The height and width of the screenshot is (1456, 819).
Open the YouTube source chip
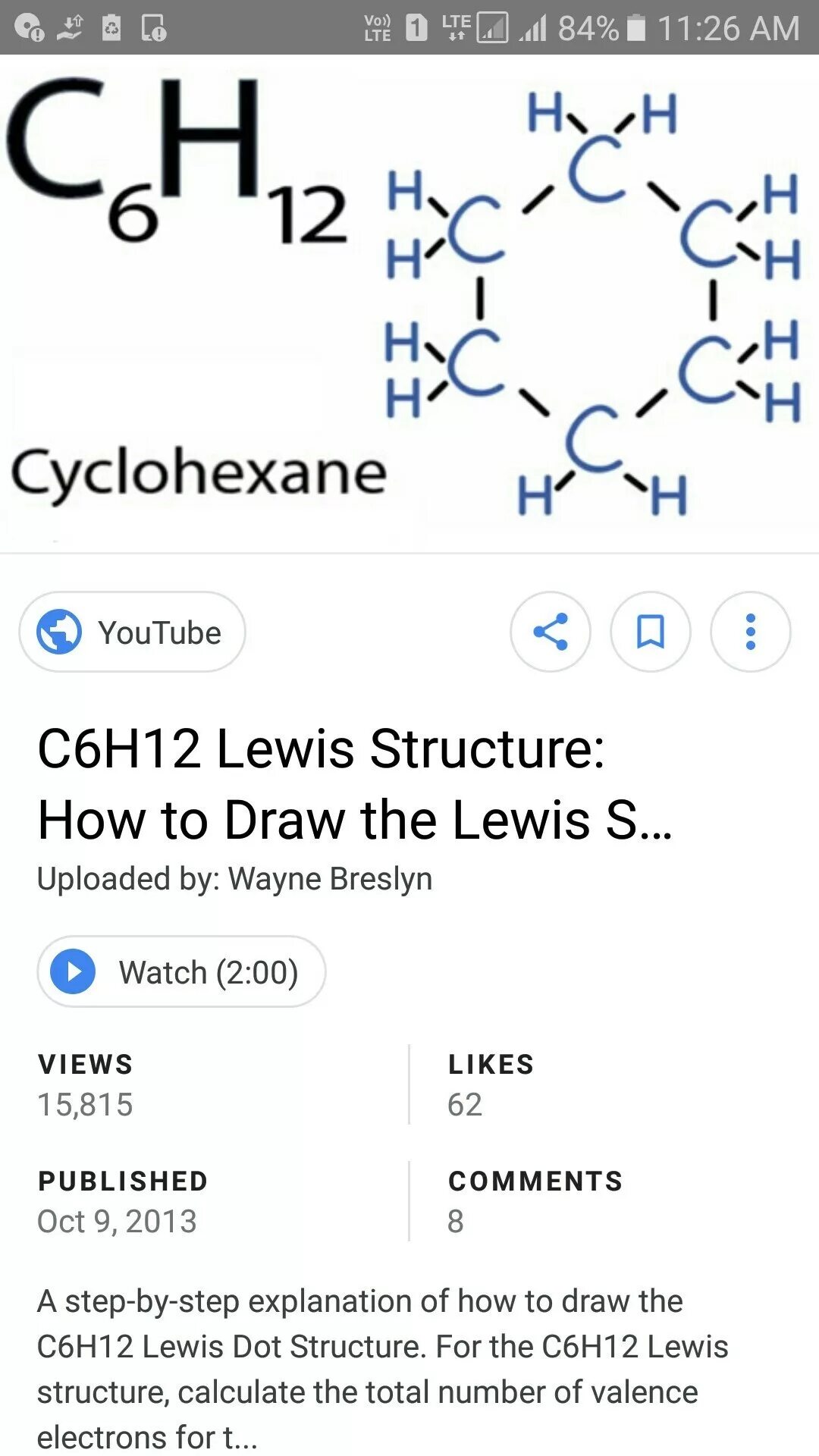132,632
